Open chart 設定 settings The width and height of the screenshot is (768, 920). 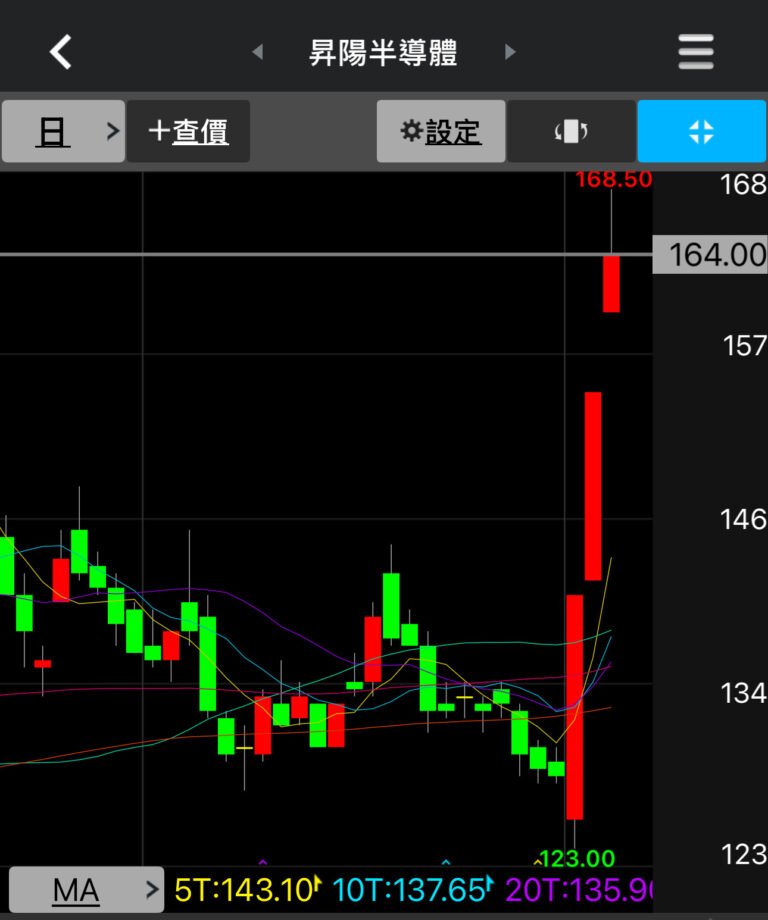point(440,131)
